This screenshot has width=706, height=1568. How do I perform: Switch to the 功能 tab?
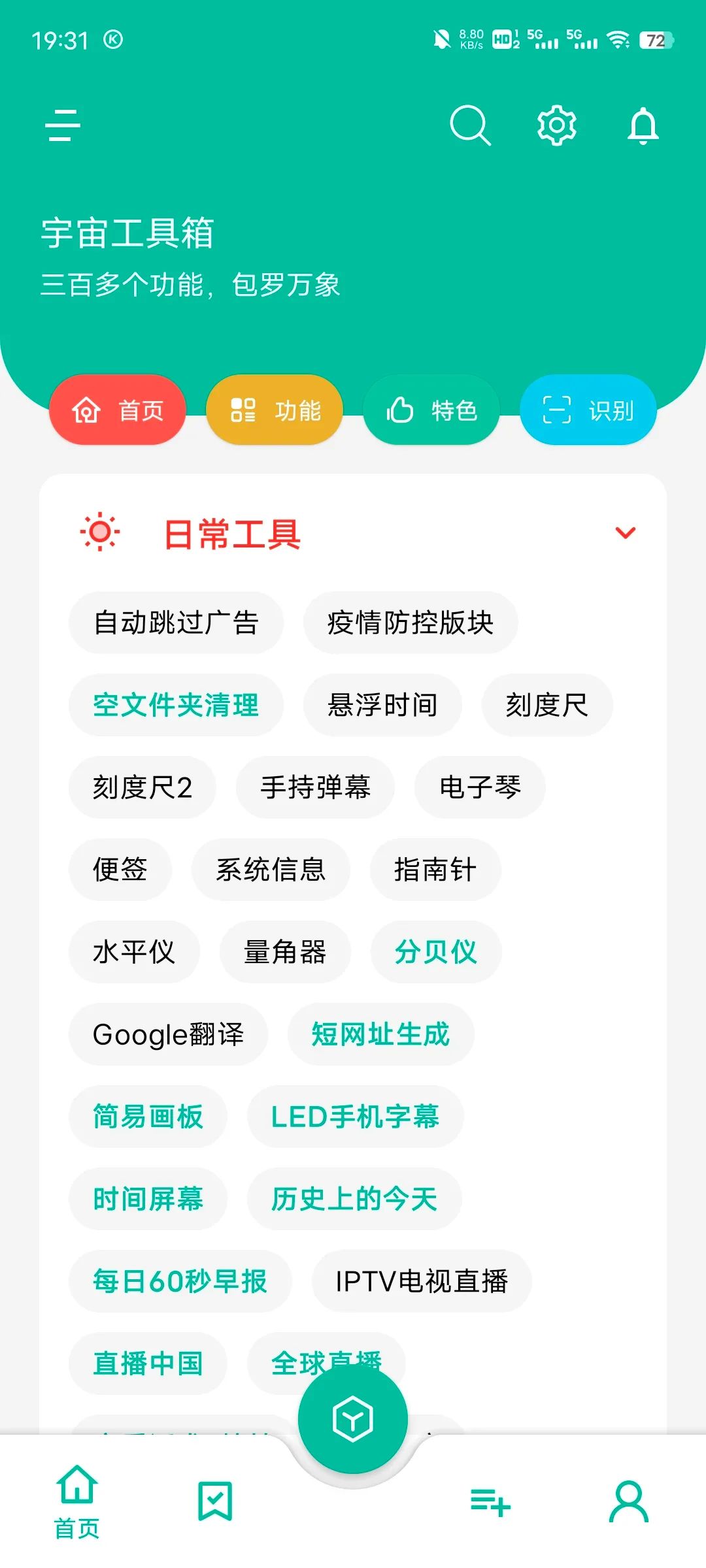275,410
